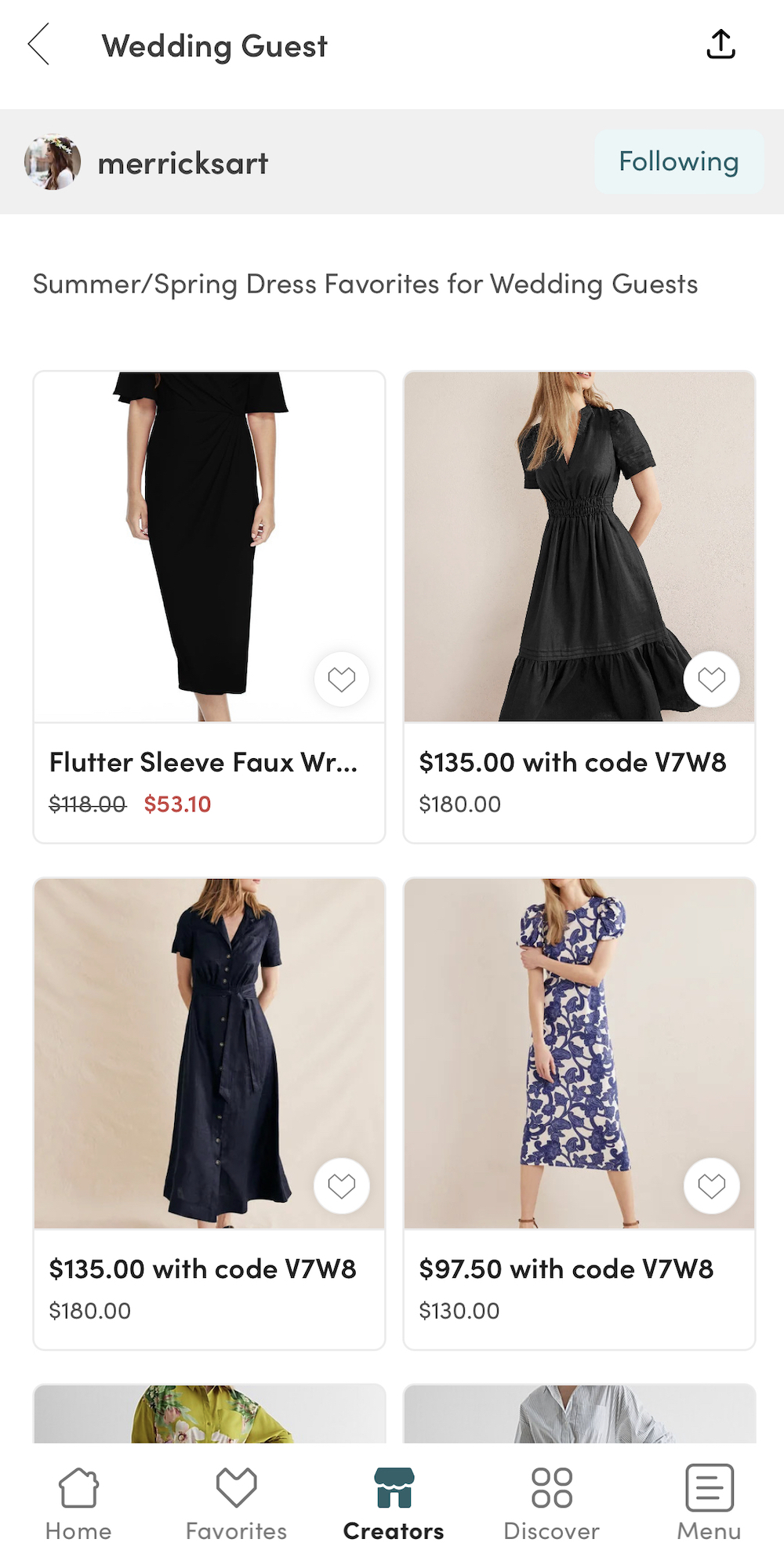Favorite the blue floral $97.50 dress
Viewport: 784px width, 1568px height.
[711, 1185]
